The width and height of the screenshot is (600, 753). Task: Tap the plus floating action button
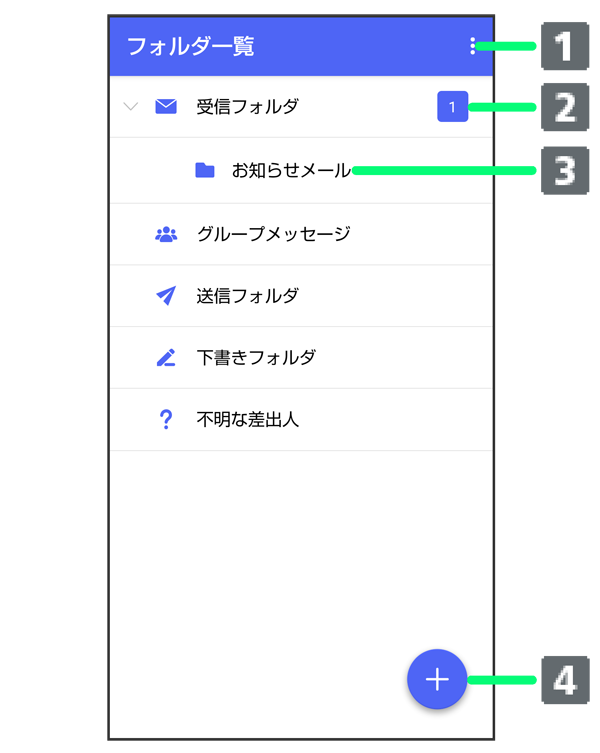click(437, 679)
